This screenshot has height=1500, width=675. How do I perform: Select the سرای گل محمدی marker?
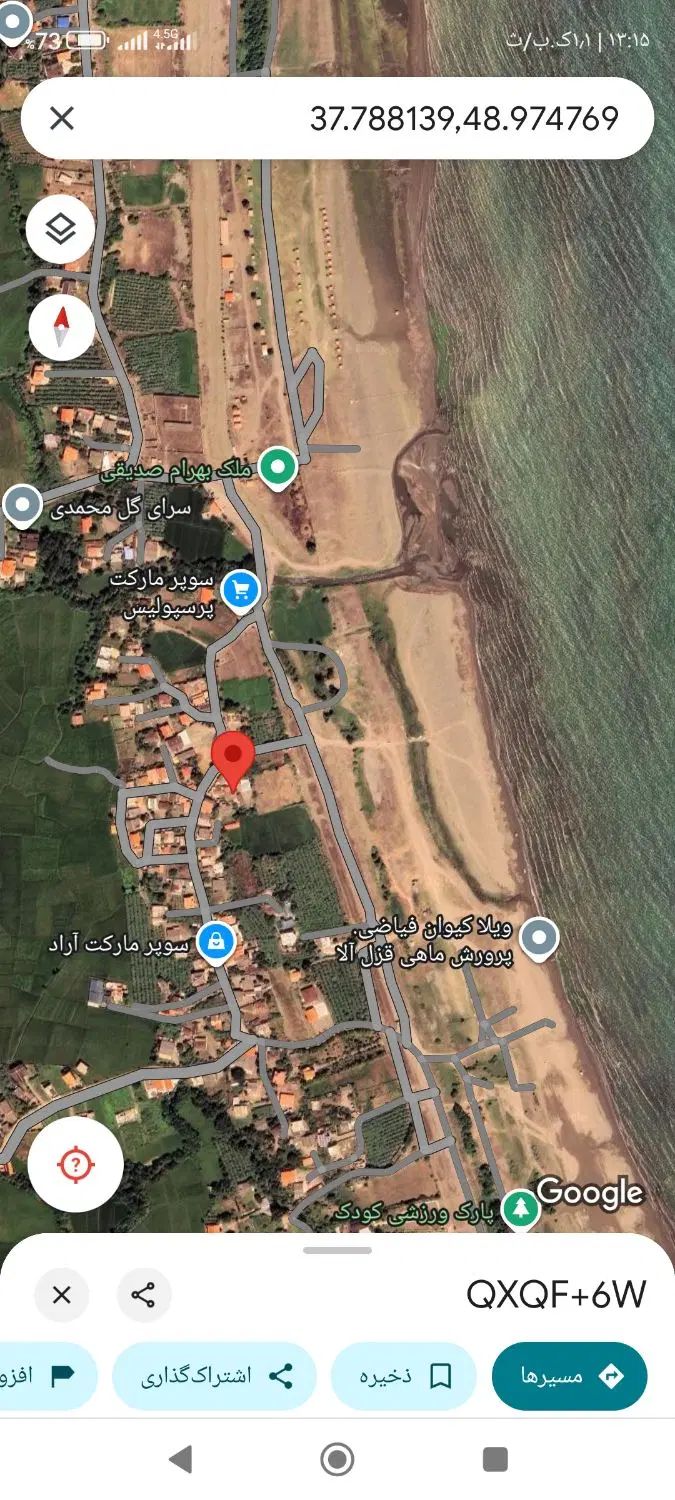pos(22,506)
